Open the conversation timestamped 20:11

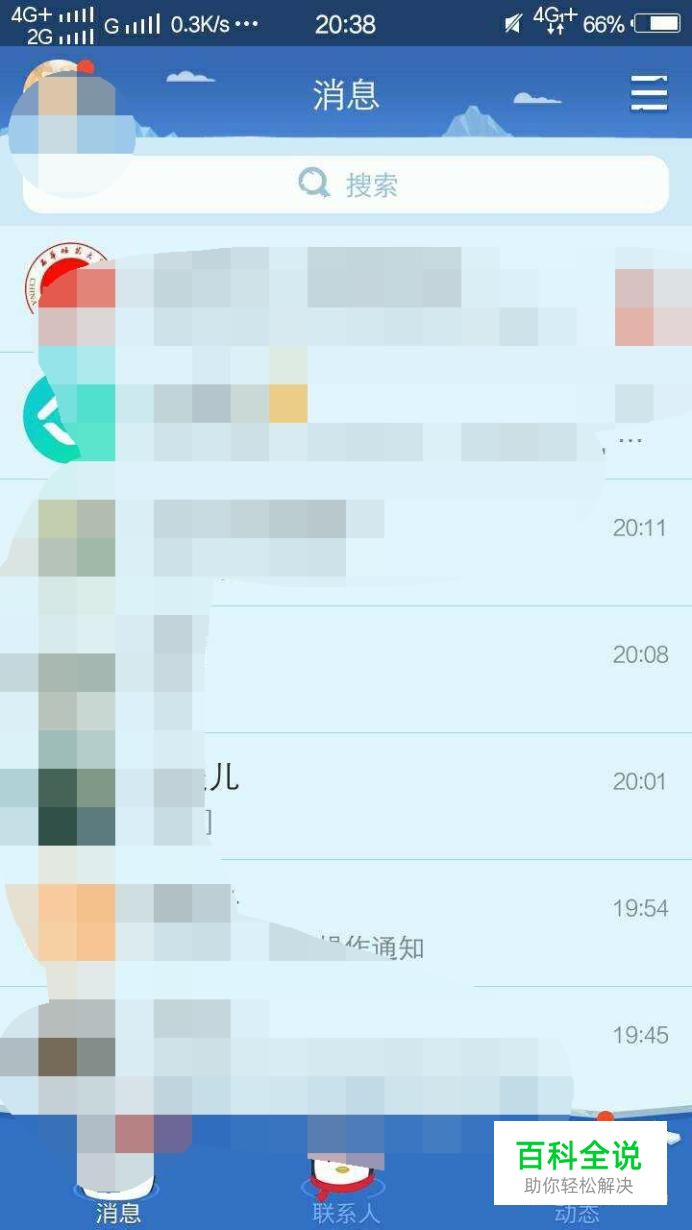tap(346, 542)
